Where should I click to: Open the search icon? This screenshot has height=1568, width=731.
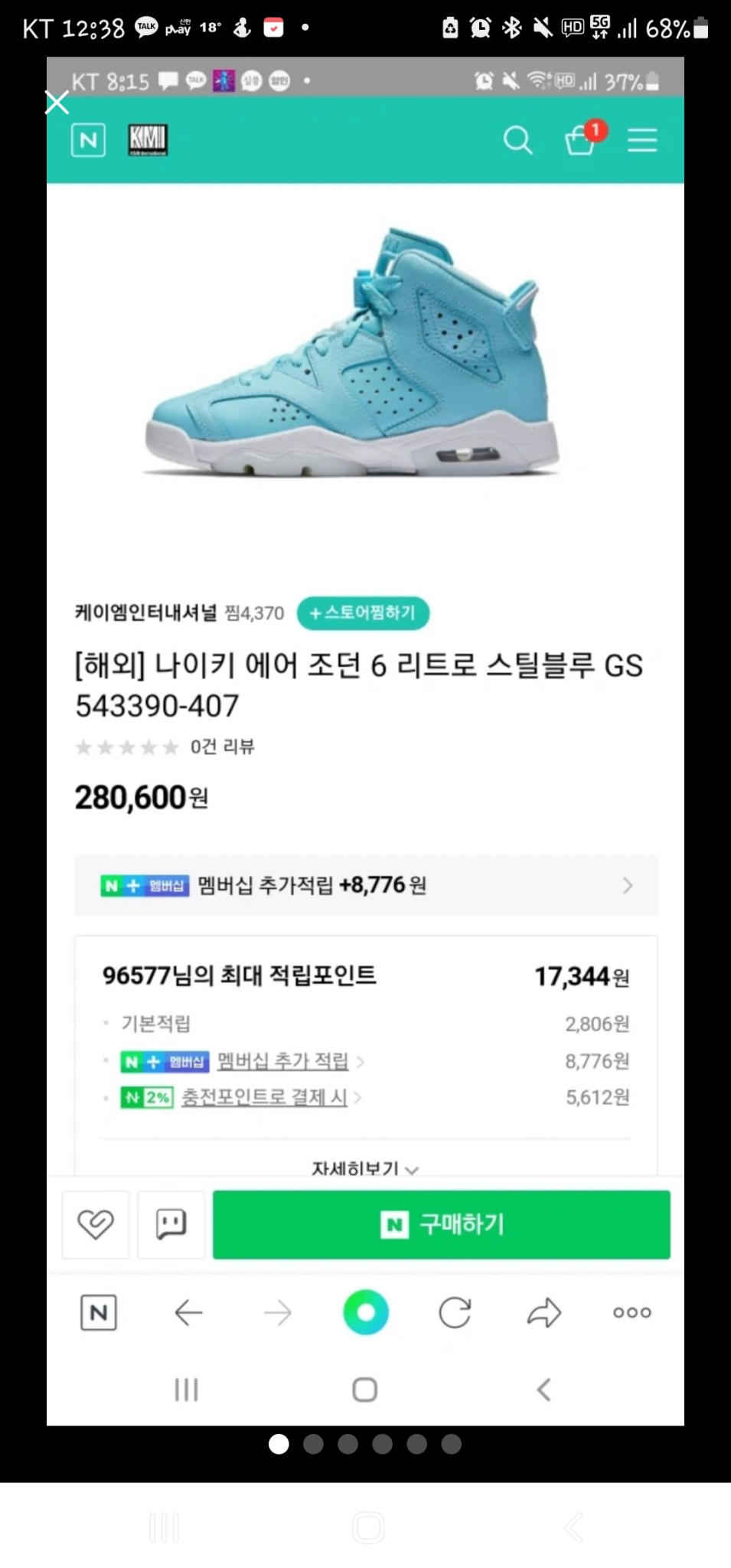click(518, 140)
